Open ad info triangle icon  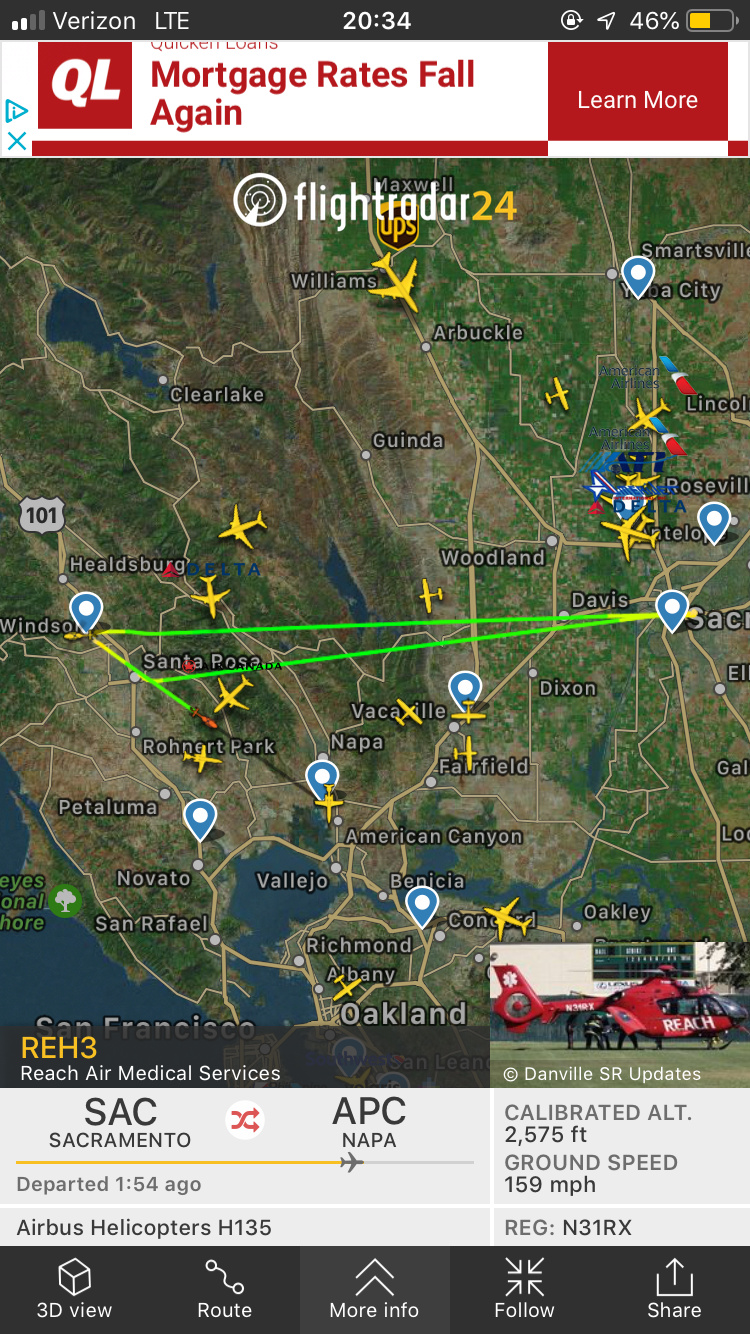[x=16, y=110]
